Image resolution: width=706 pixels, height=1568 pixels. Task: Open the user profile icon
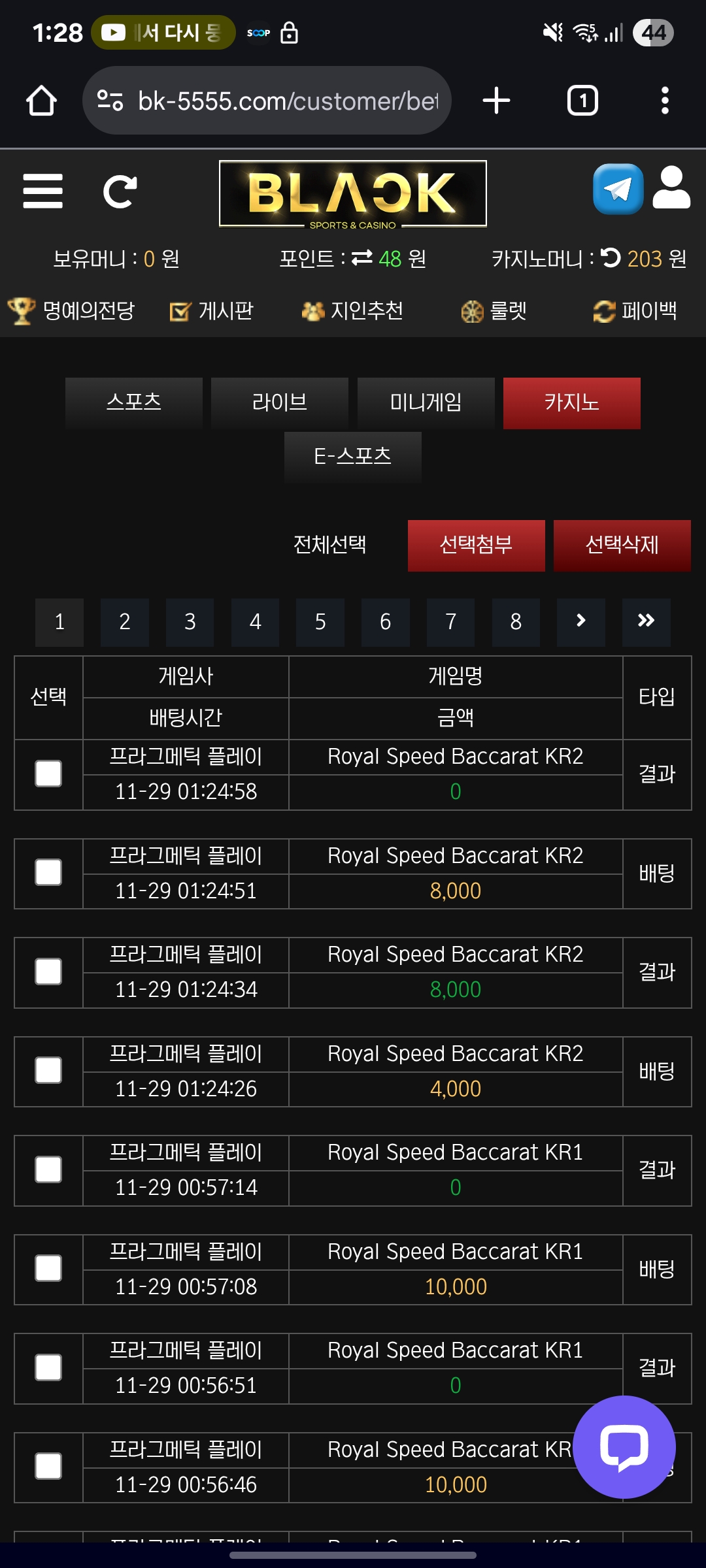point(671,188)
